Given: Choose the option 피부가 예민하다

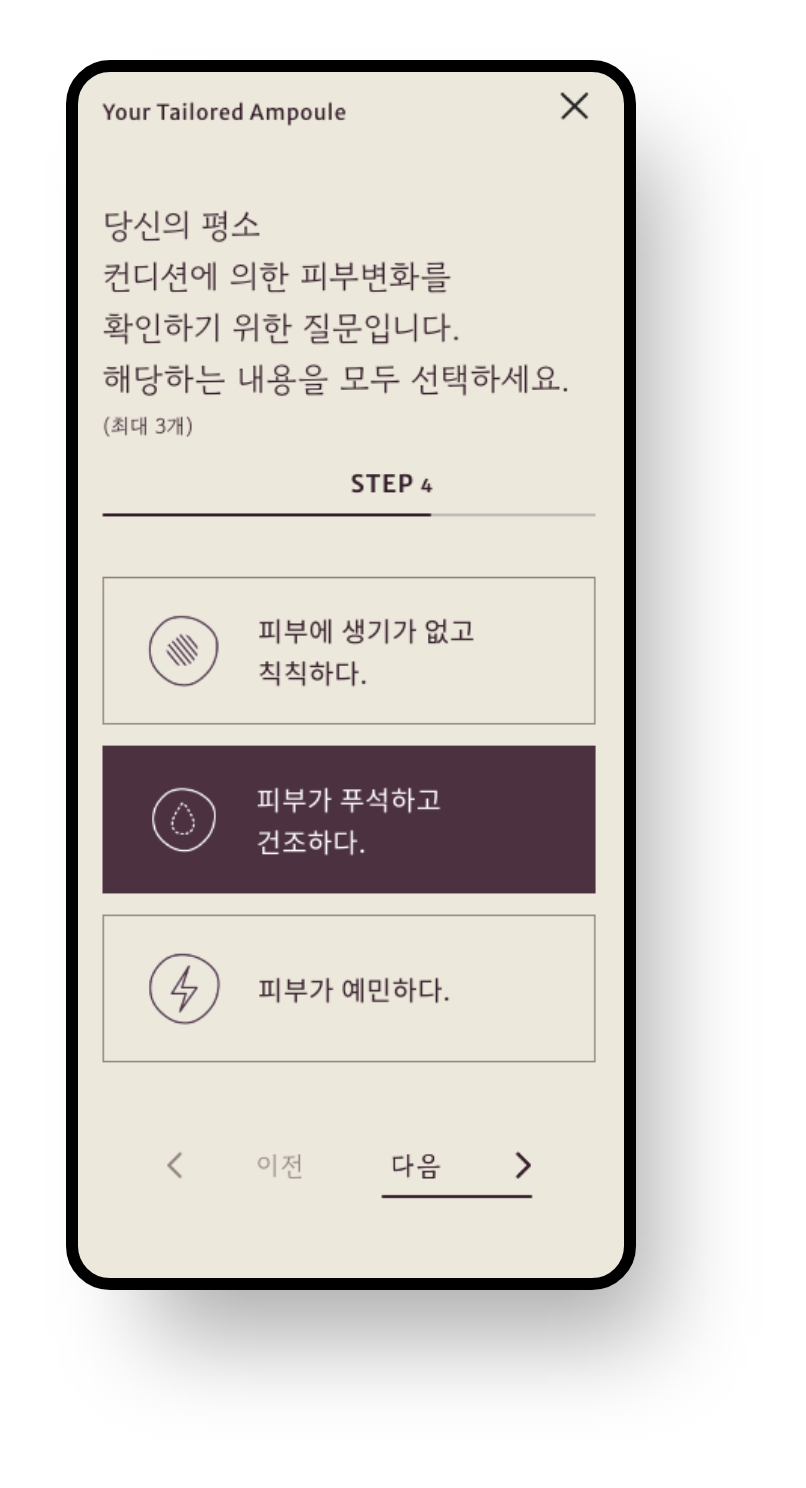Looking at the screenshot, I should [348, 988].
